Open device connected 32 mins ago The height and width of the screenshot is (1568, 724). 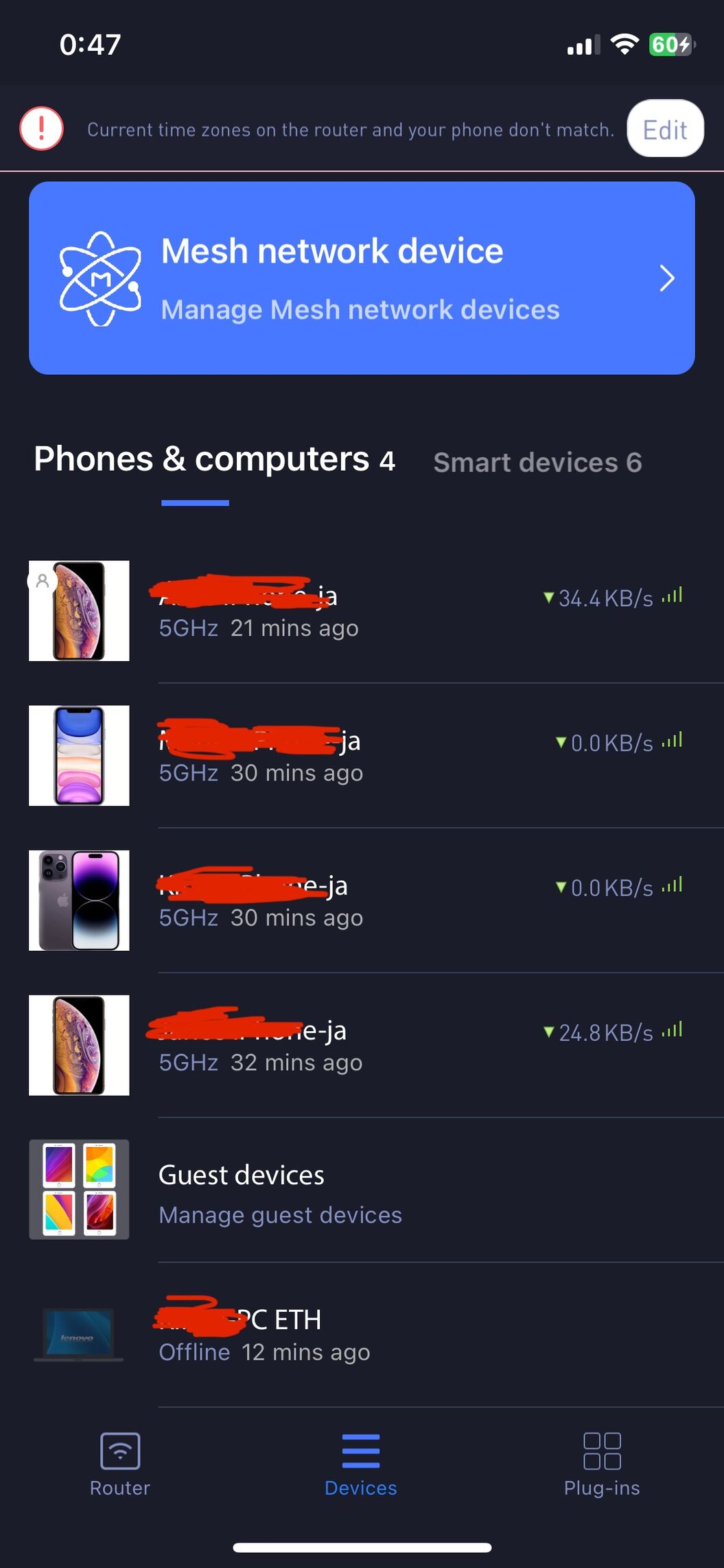(x=362, y=1045)
